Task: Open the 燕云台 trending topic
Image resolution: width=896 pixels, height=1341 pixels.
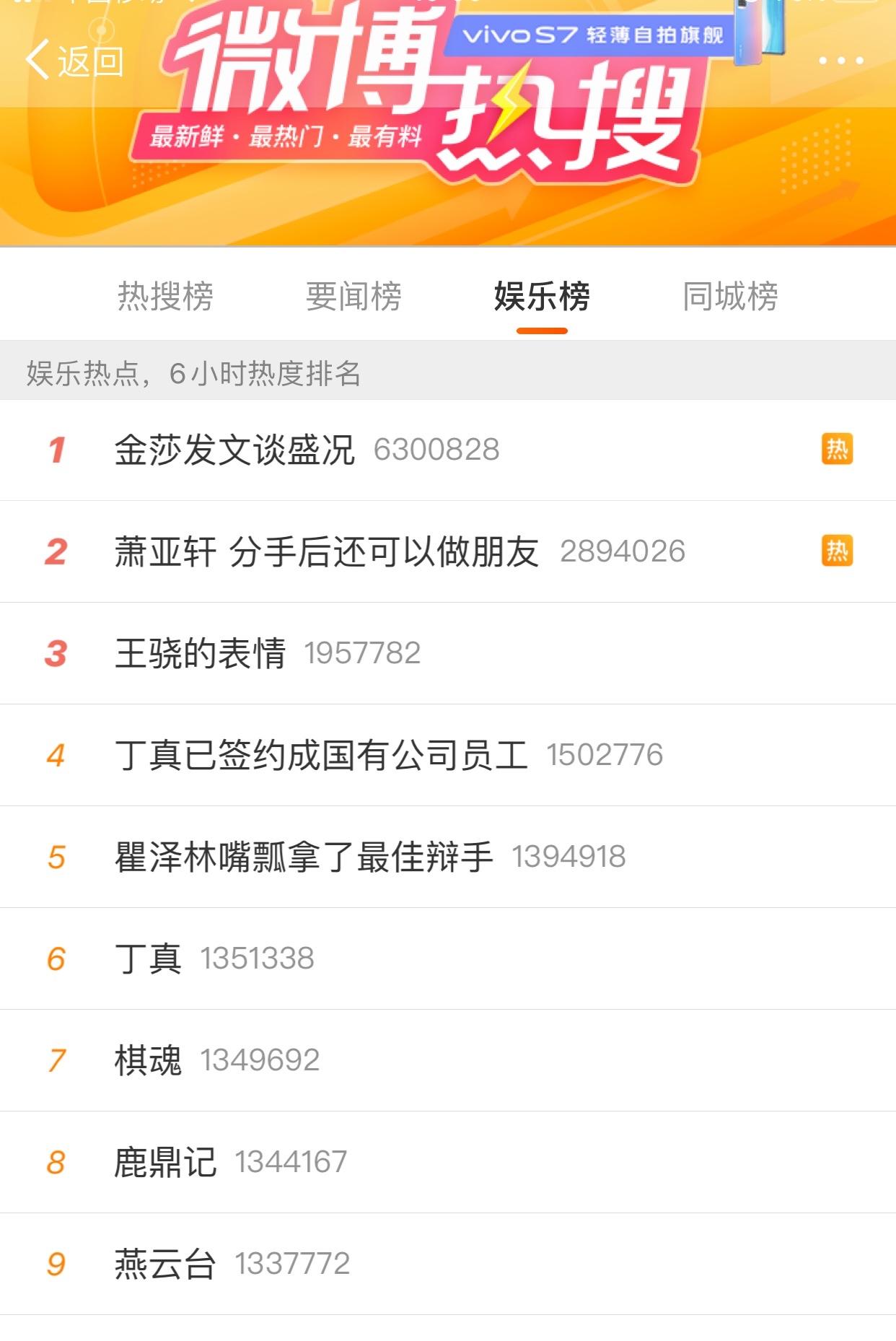Action: tap(165, 1264)
